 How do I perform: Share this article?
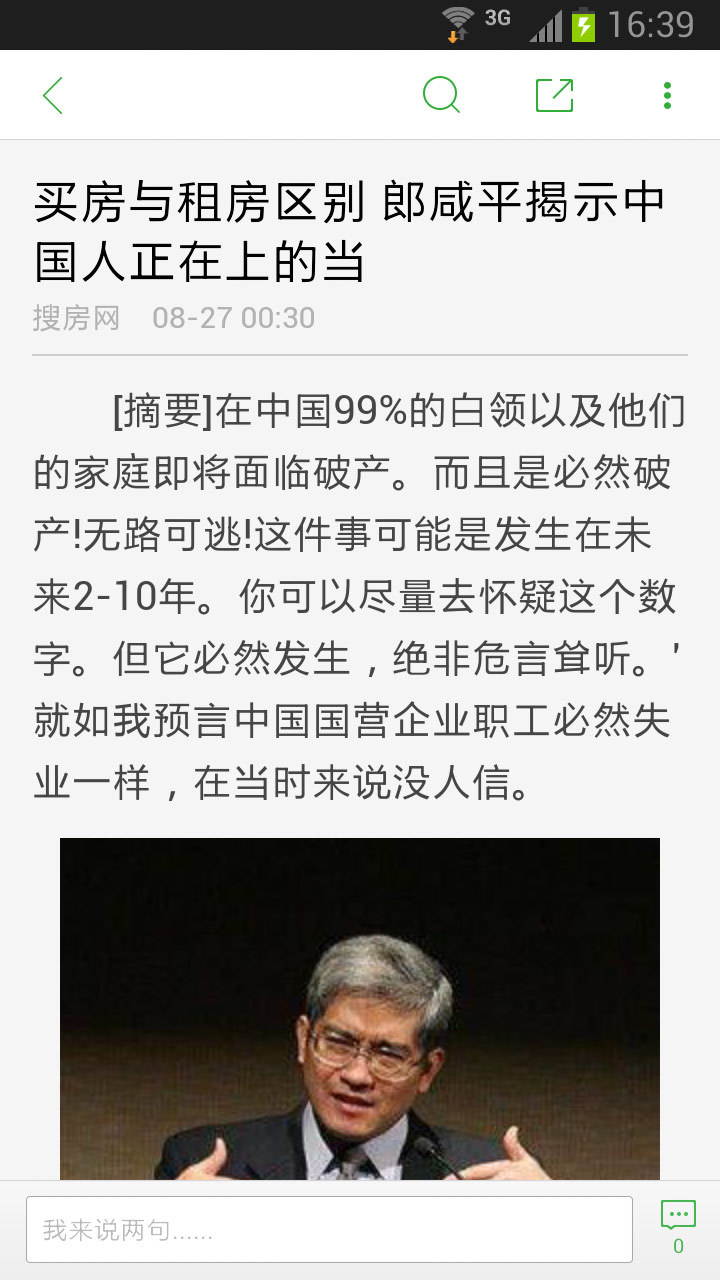pyautogui.click(x=554, y=96)
